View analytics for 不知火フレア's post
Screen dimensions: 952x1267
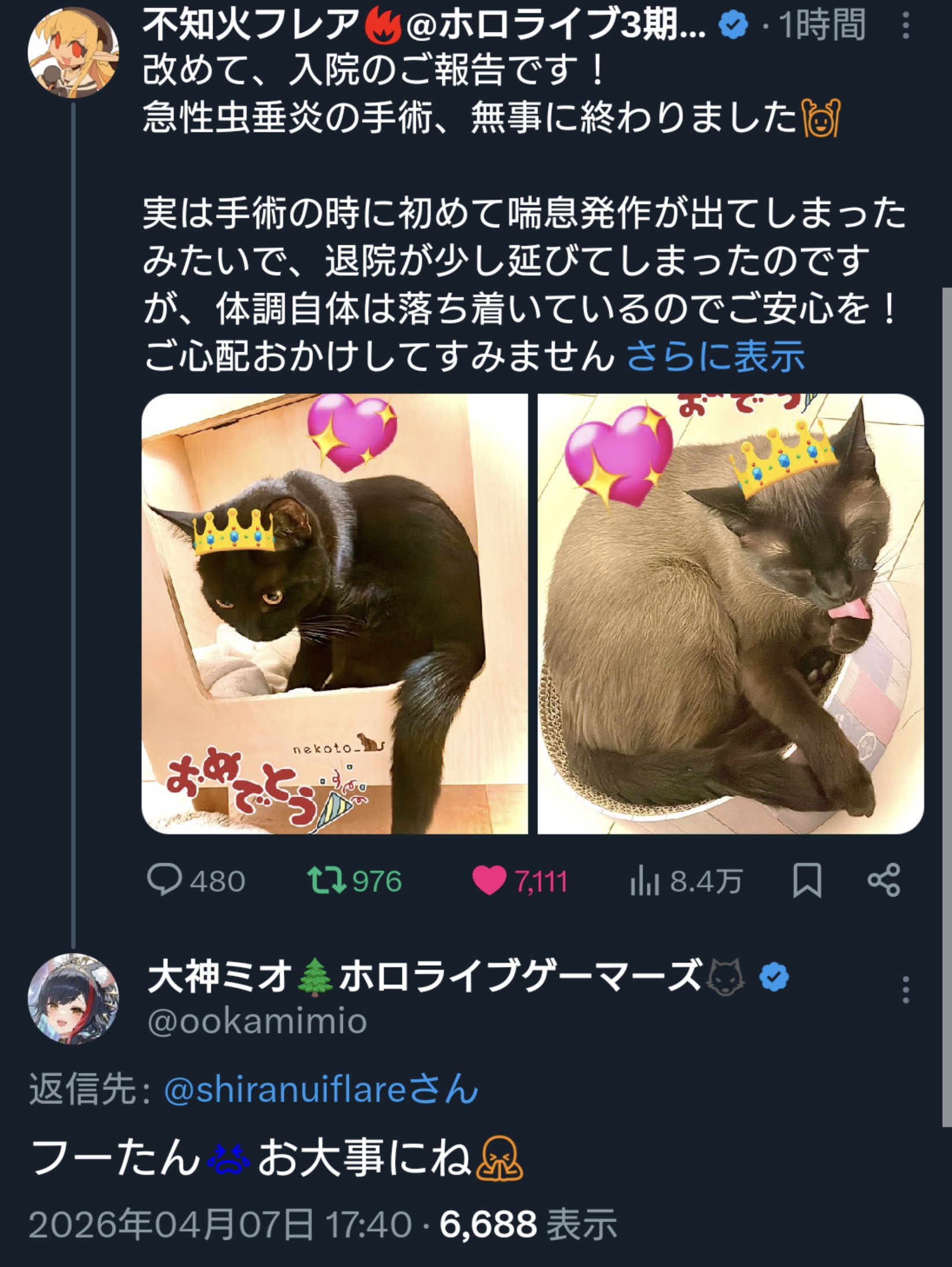pos(686,881)
